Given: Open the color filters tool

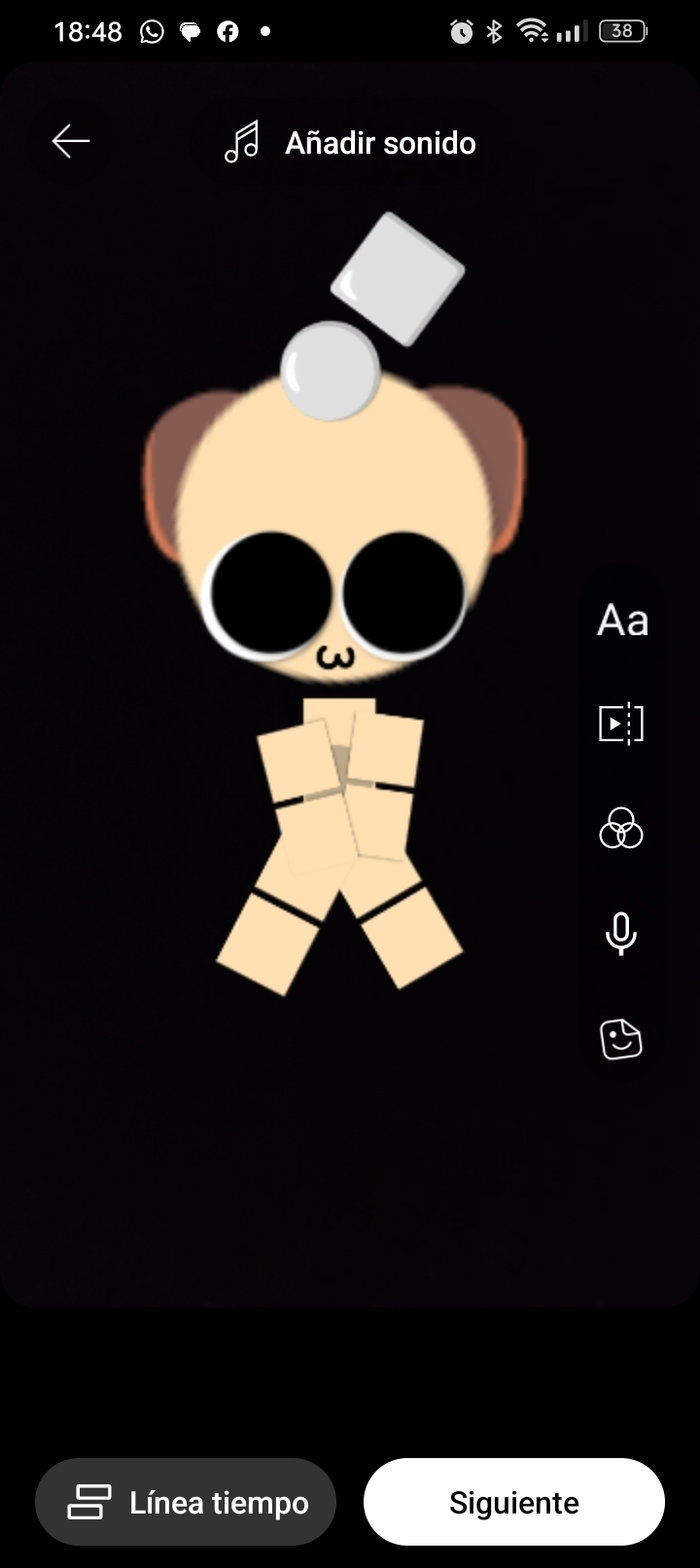Looking at the screenshot, I should click(x=621, y=829).
